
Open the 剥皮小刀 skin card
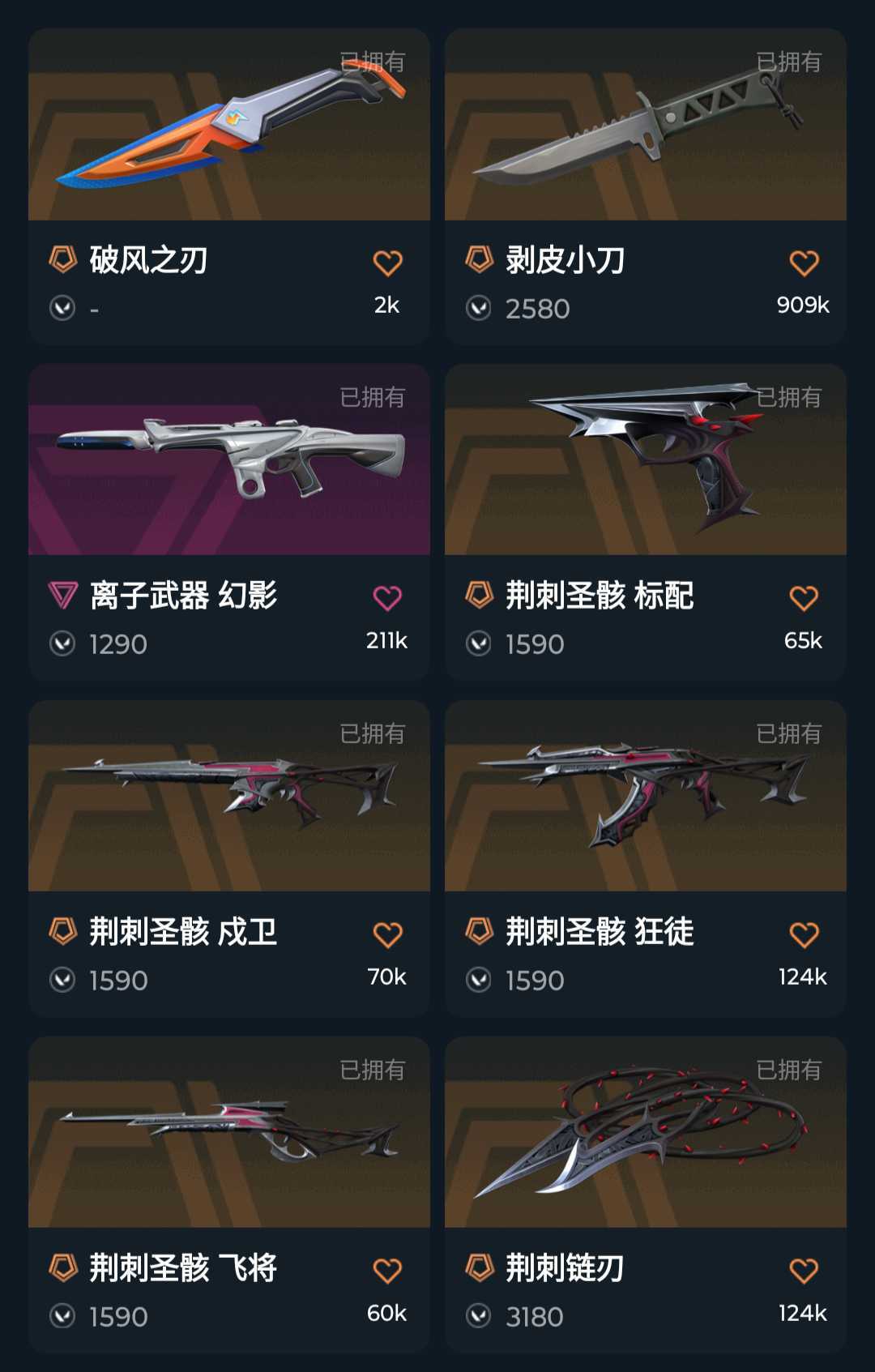pos(645,126)
